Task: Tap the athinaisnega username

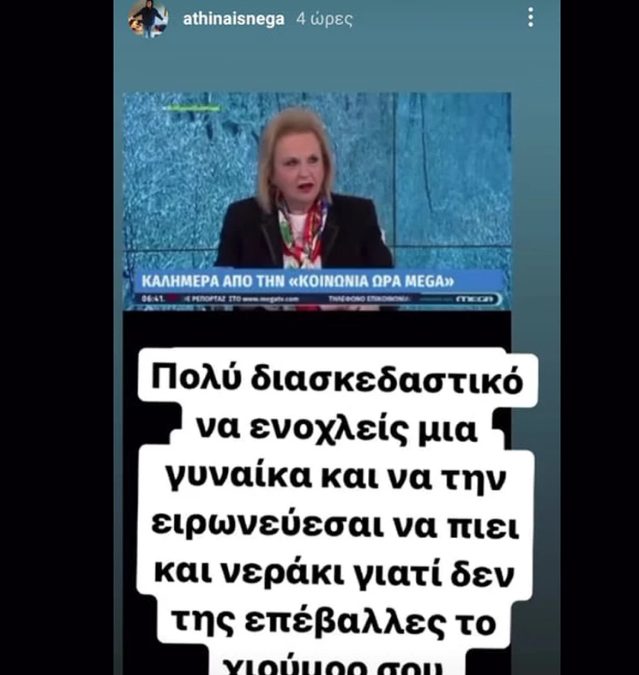Action: point(232,19)
